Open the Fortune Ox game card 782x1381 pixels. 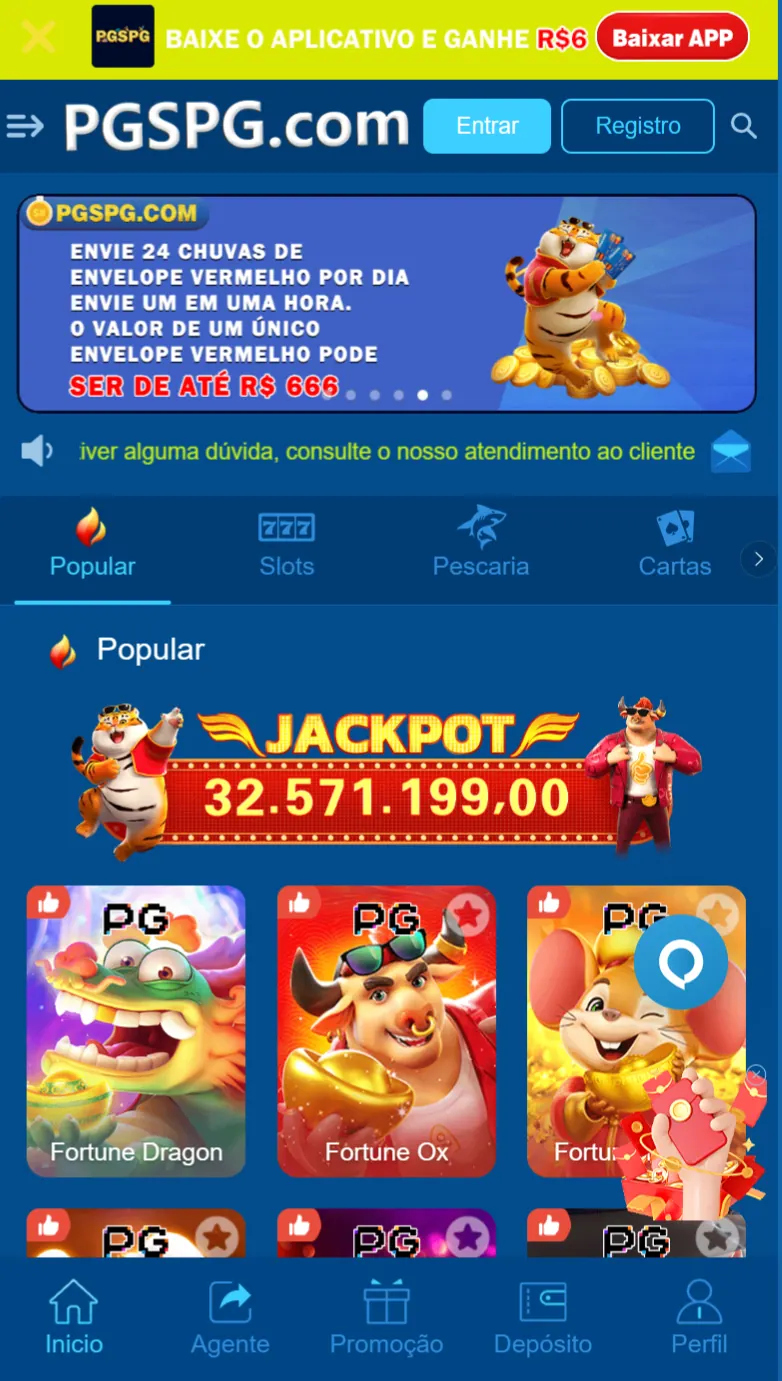[386, 1040]
